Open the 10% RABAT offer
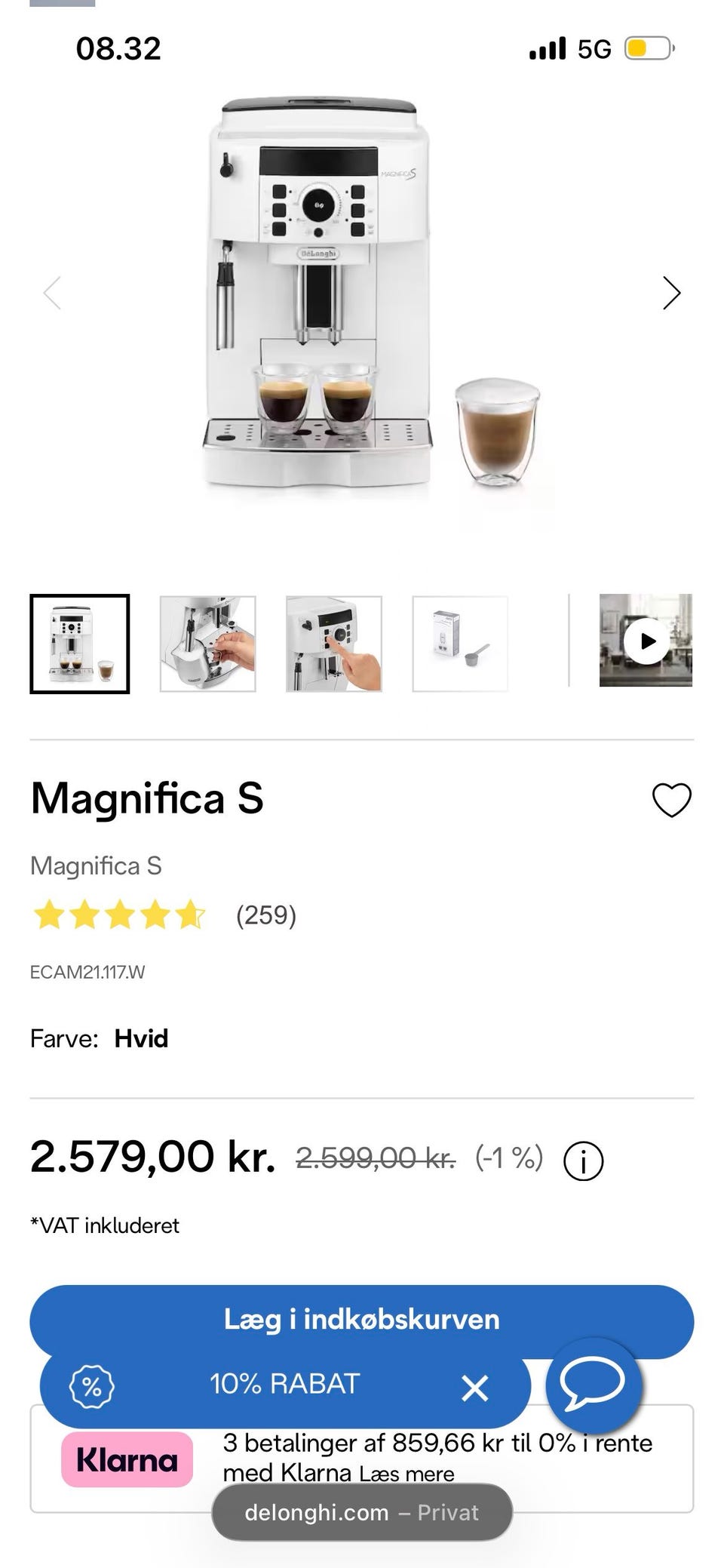This screenshot has height=1568, width=724. [x=284, y=1384]
